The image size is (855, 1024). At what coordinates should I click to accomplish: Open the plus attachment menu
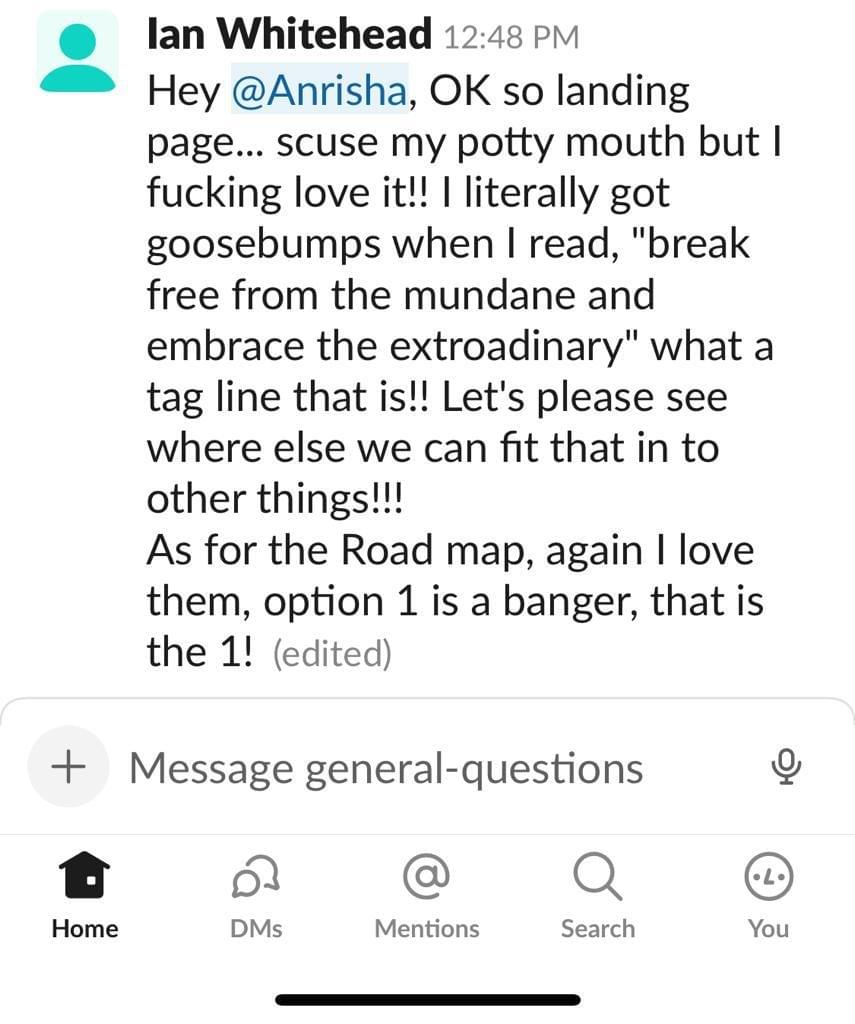(68, 766)
